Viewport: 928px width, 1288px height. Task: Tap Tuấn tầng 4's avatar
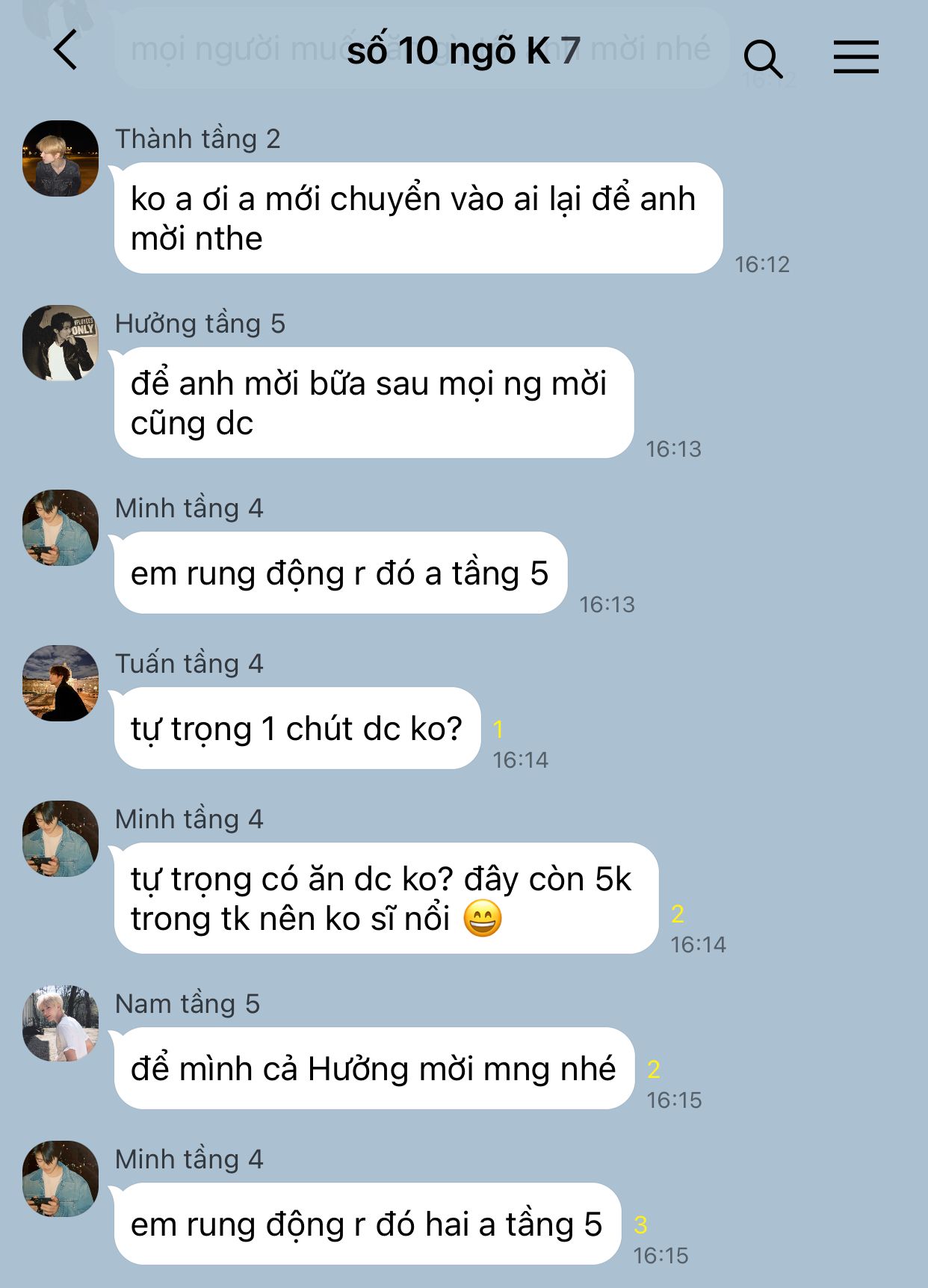61,683
